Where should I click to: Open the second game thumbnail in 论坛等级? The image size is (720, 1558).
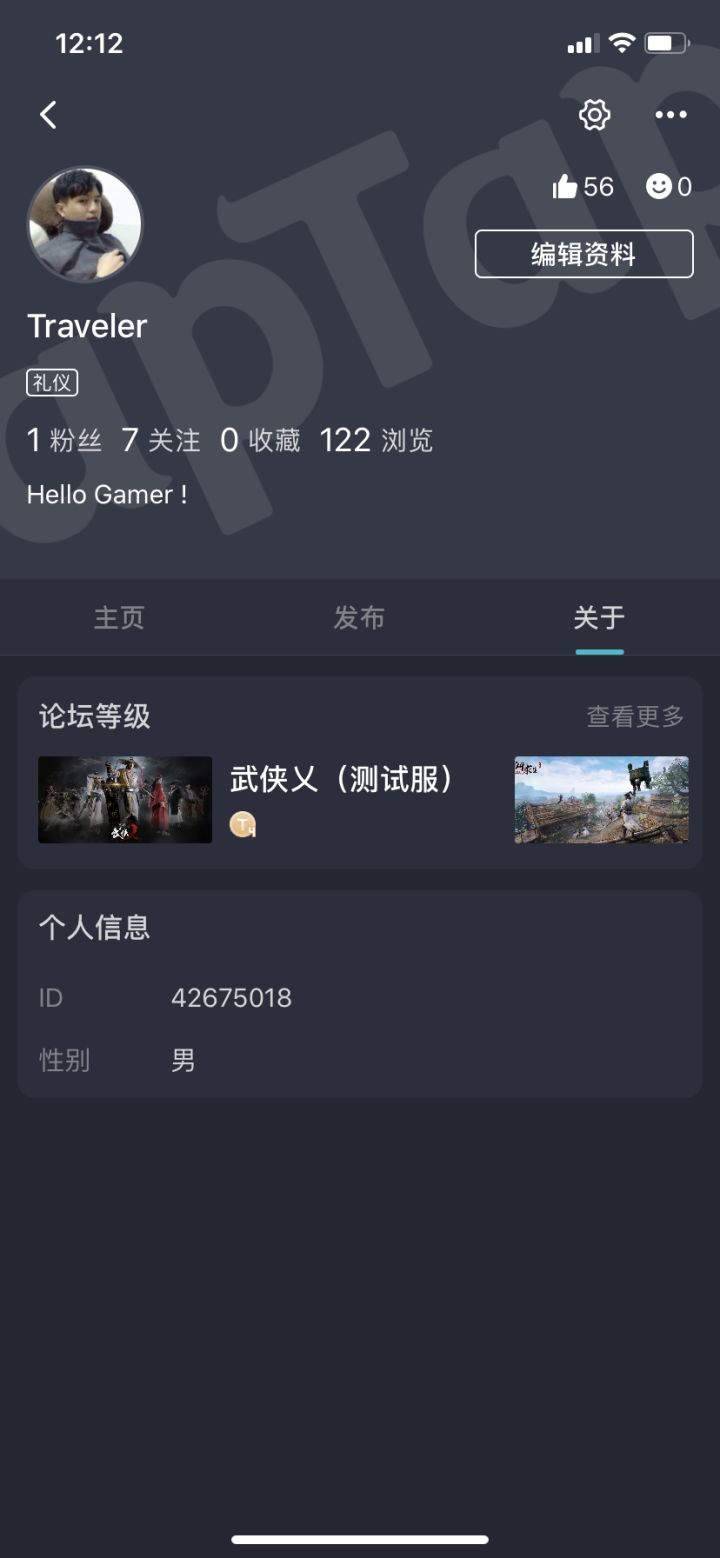601,799
